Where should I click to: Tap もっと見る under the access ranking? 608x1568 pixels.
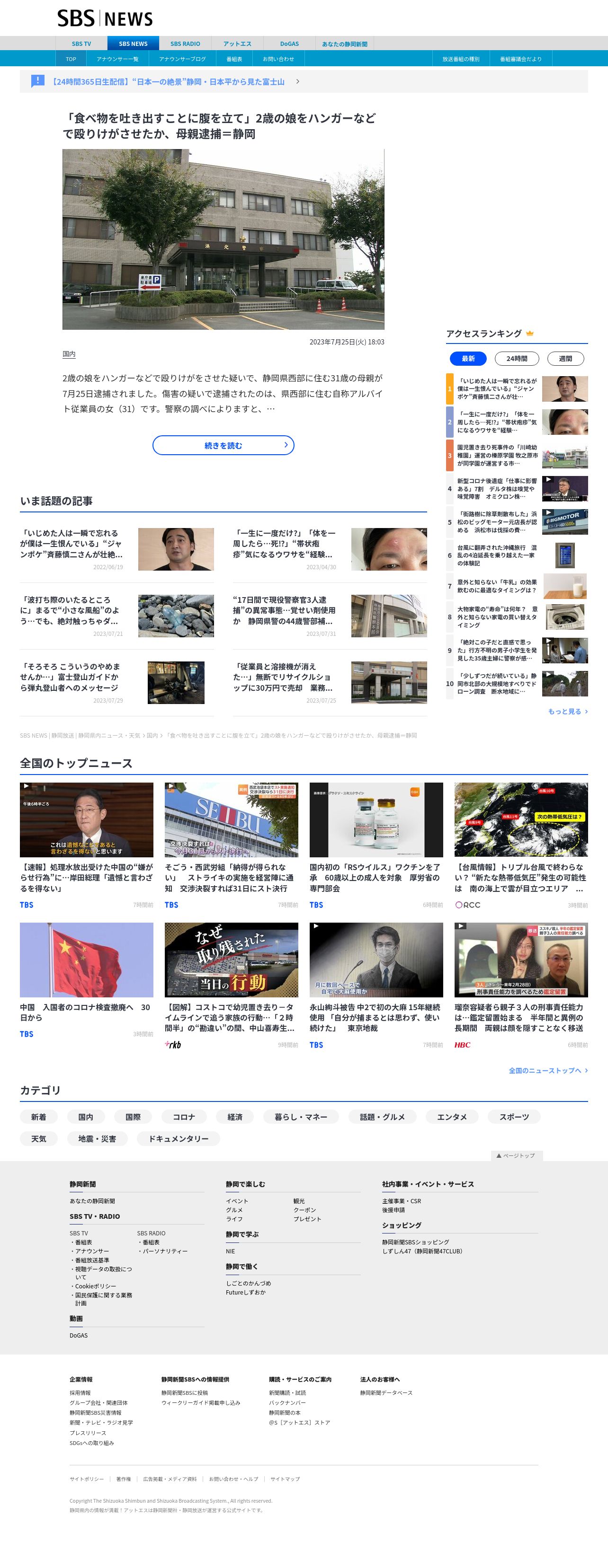click(567, 711)
